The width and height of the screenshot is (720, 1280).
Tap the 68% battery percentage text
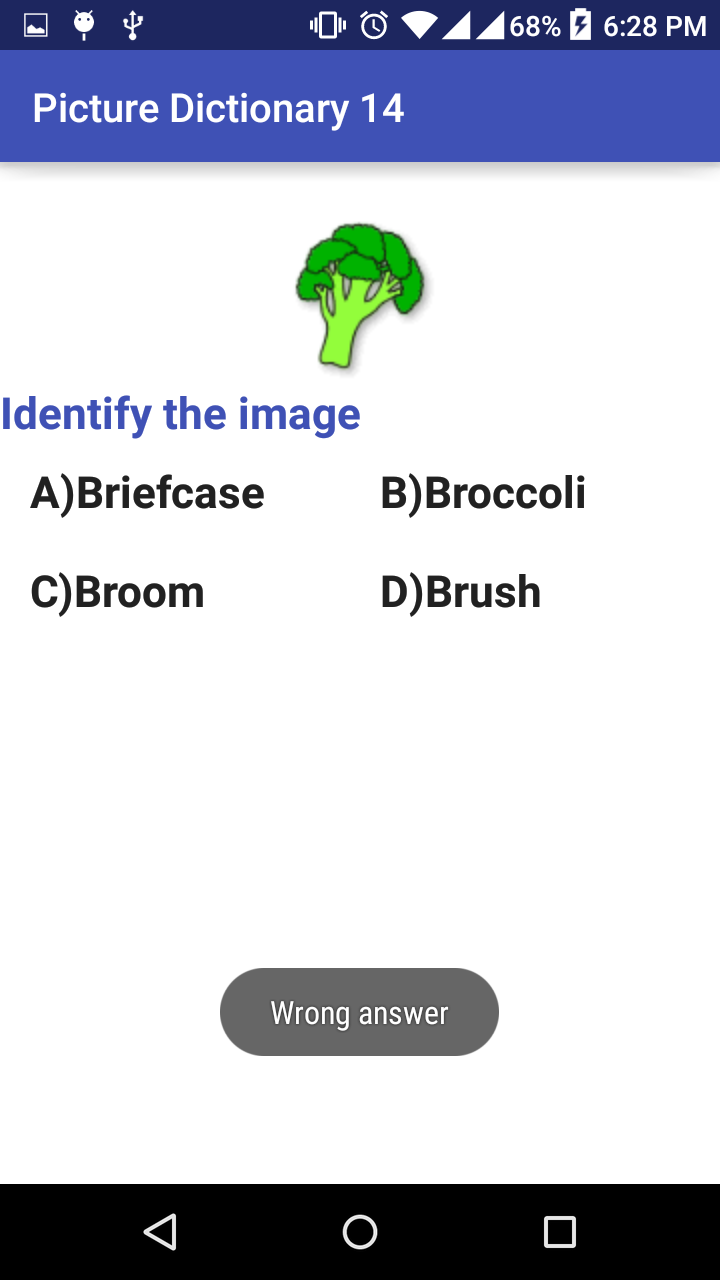(x=536, y=24)
